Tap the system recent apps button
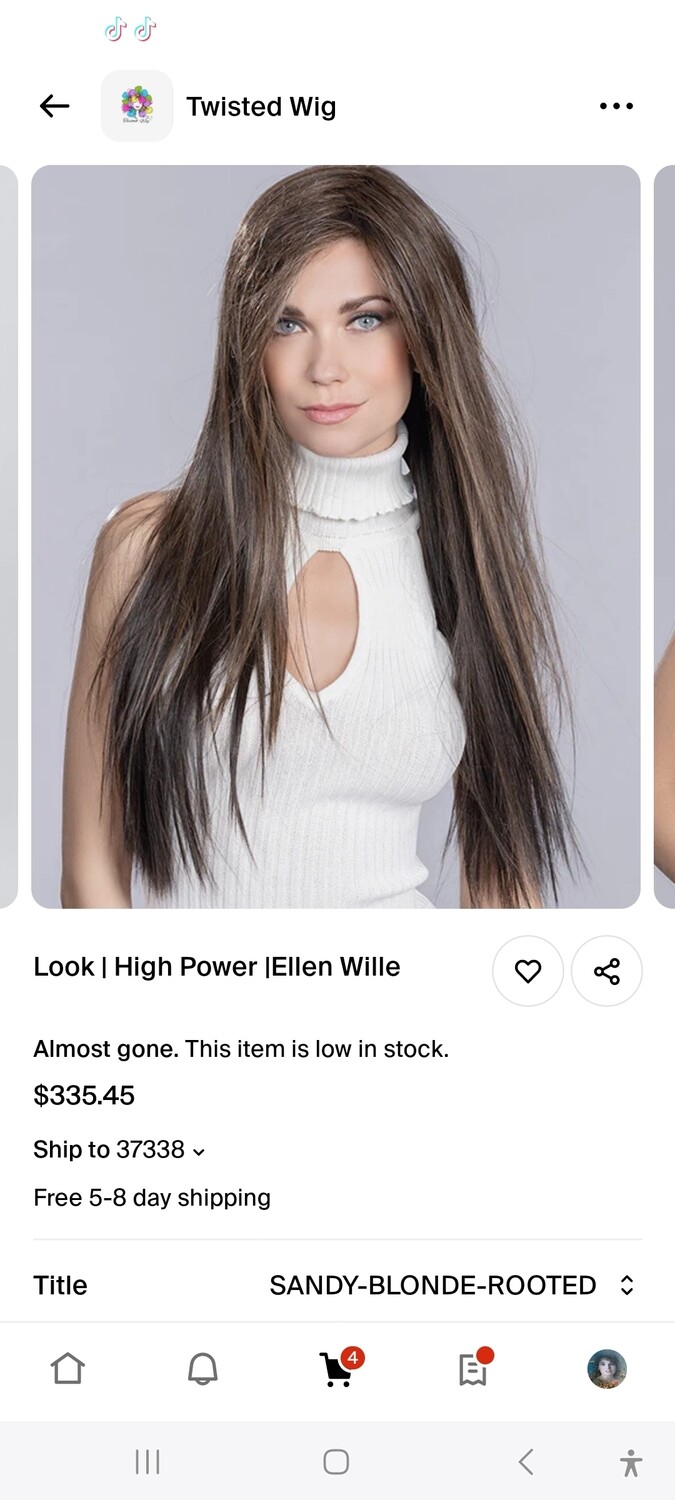675x1500 pixels. (147, 1462)
